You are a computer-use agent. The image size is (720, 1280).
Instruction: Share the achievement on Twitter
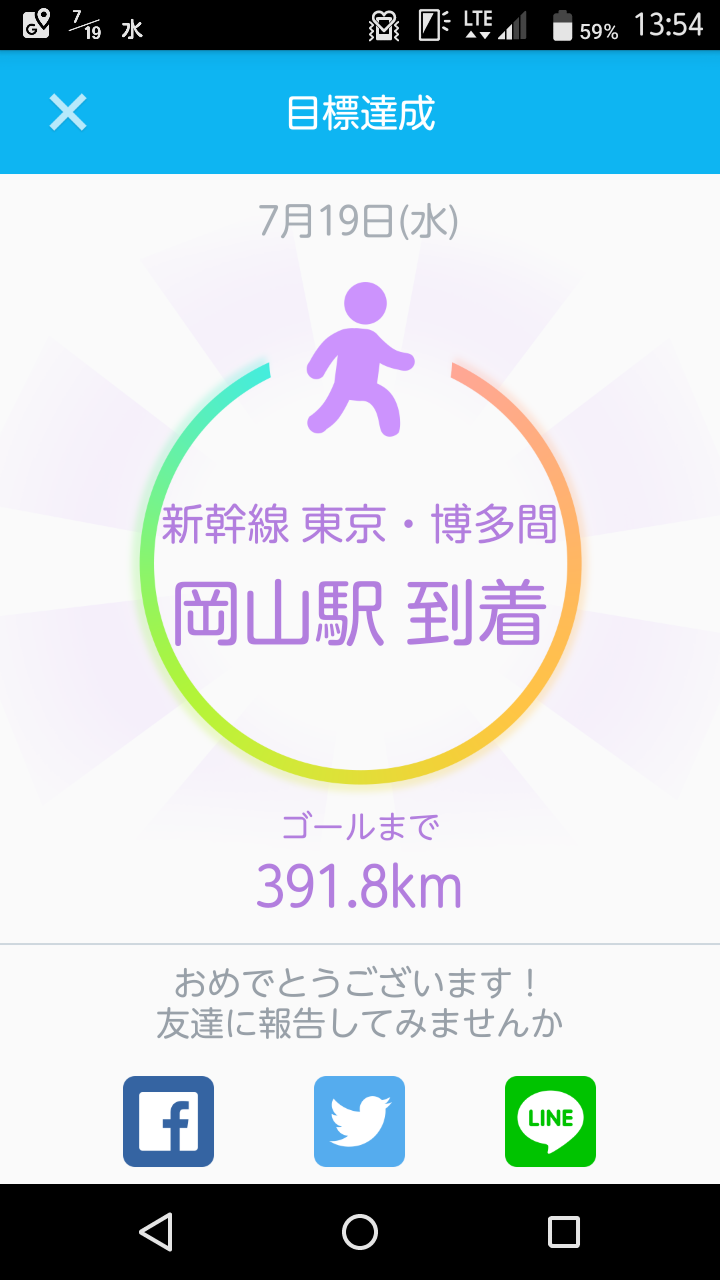359,1121
